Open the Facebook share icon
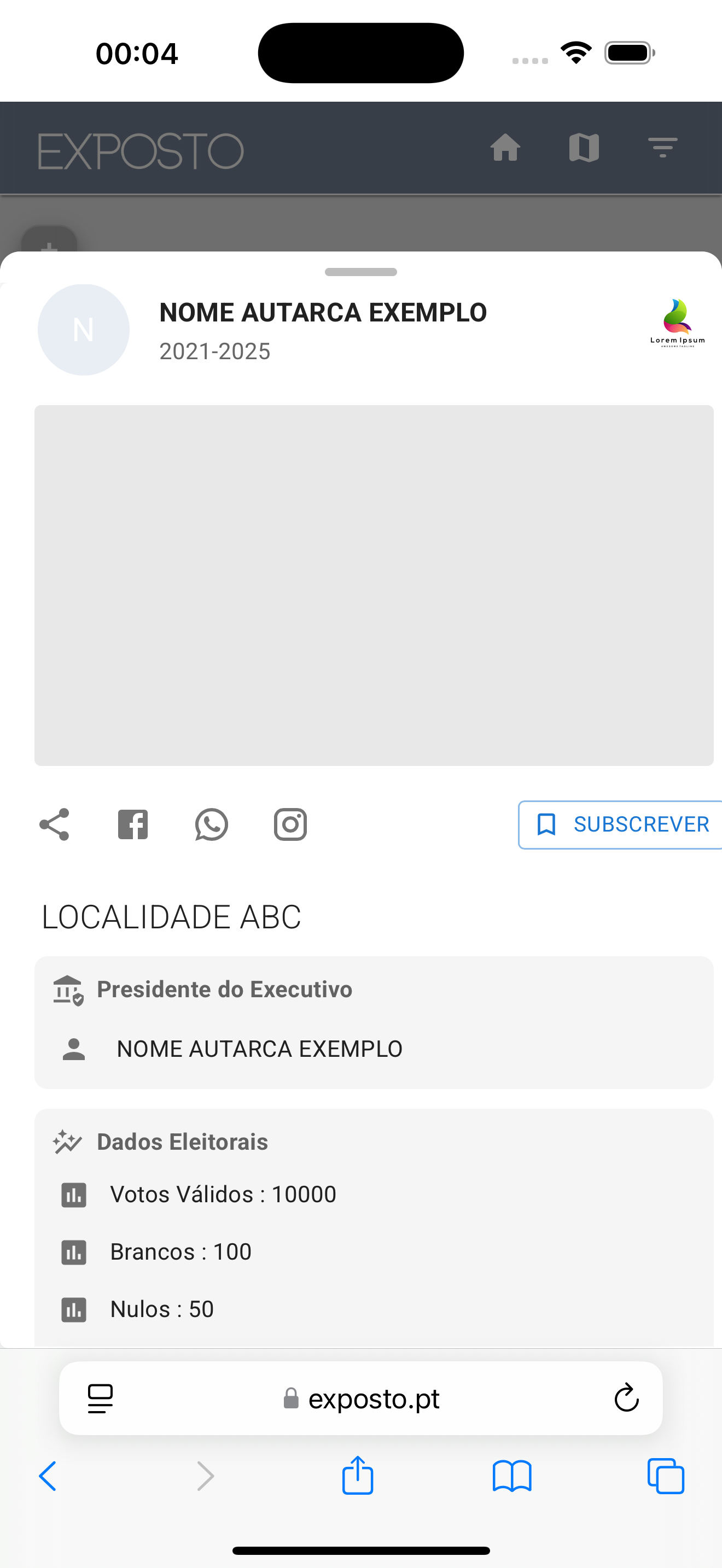The image size is (722, 1568). click(133, 824)
